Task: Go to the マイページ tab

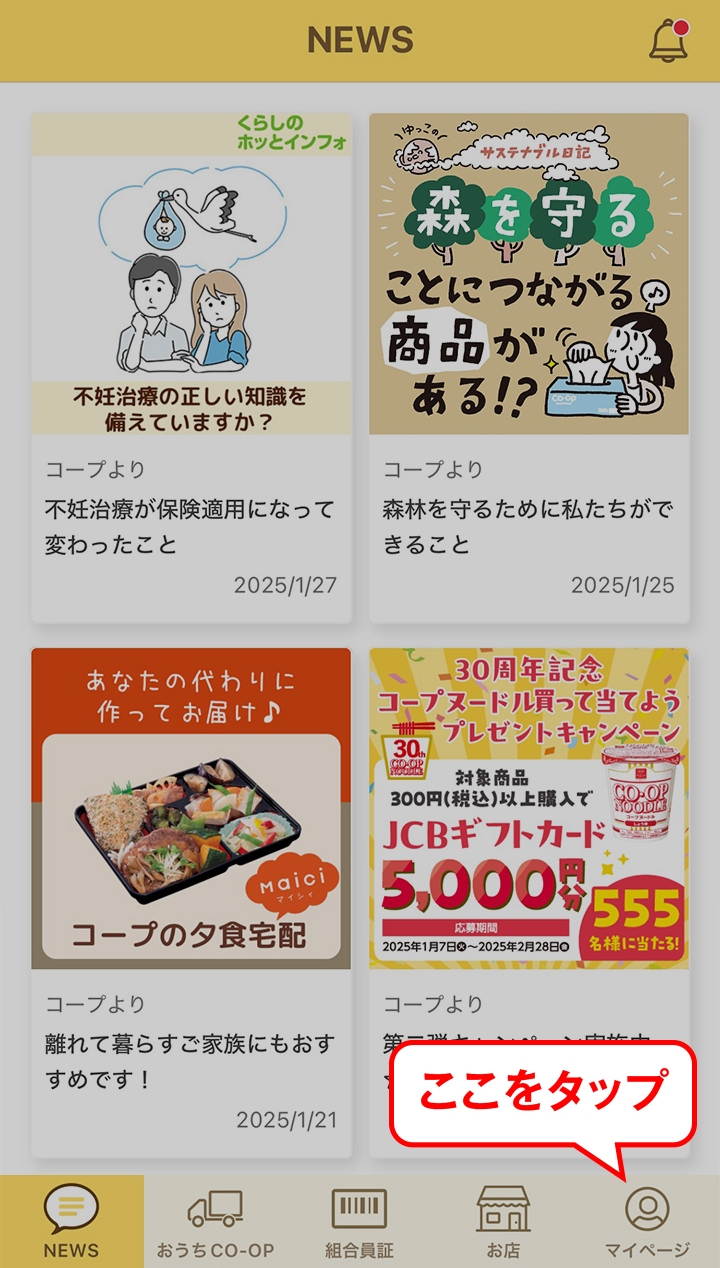Action: (647, 1222)
